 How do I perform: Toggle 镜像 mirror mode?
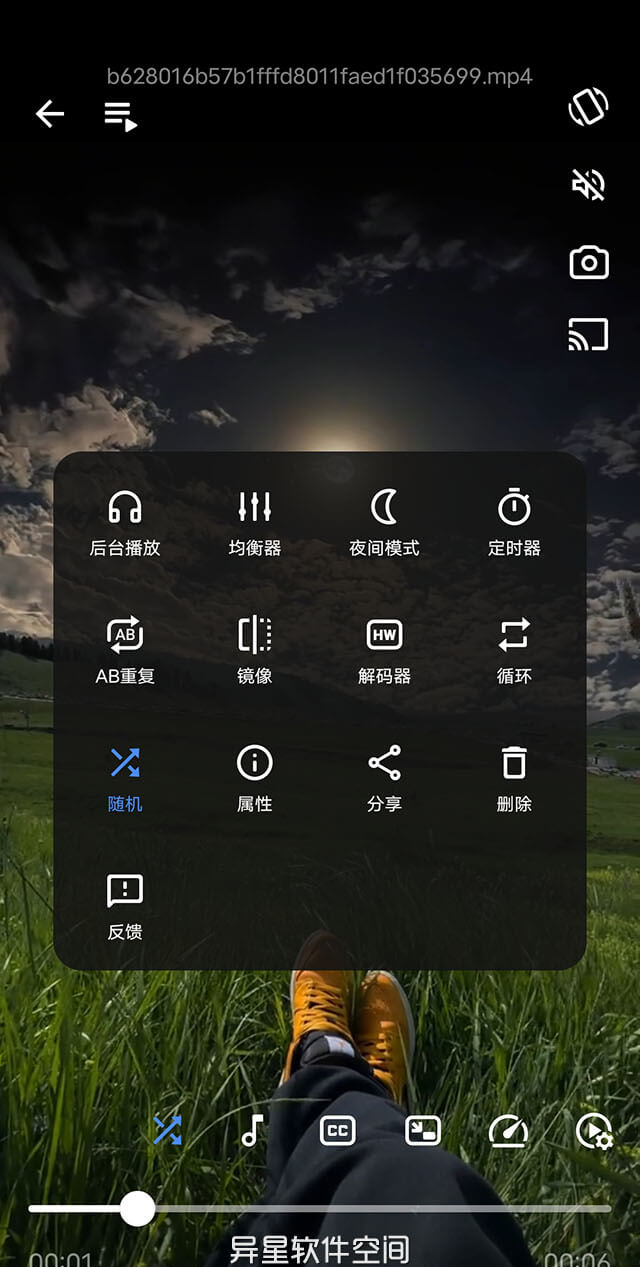(x=255, y=650)
